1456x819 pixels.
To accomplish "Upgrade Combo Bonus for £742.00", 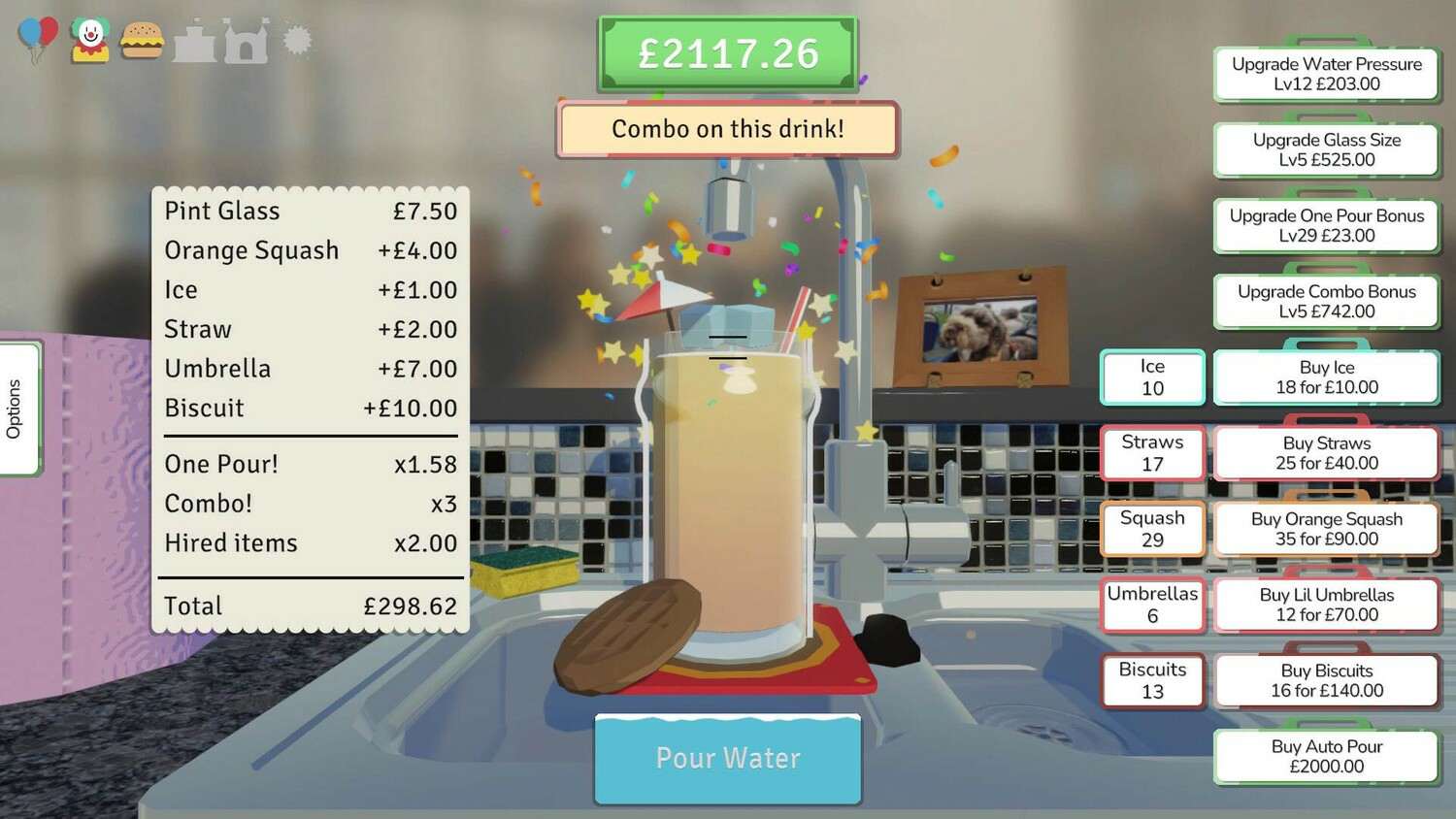I will [1326, 301].
